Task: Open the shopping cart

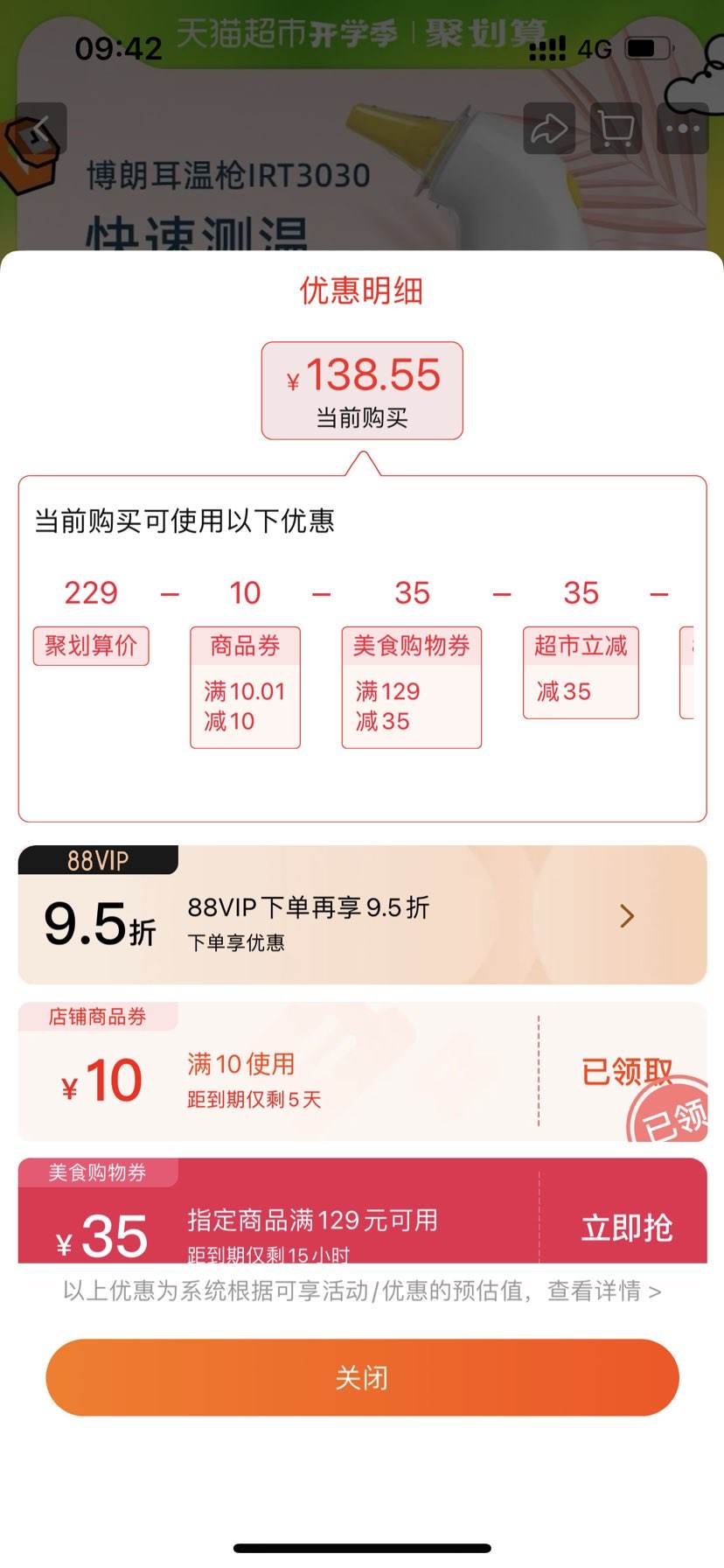Action: coord(616,129)
